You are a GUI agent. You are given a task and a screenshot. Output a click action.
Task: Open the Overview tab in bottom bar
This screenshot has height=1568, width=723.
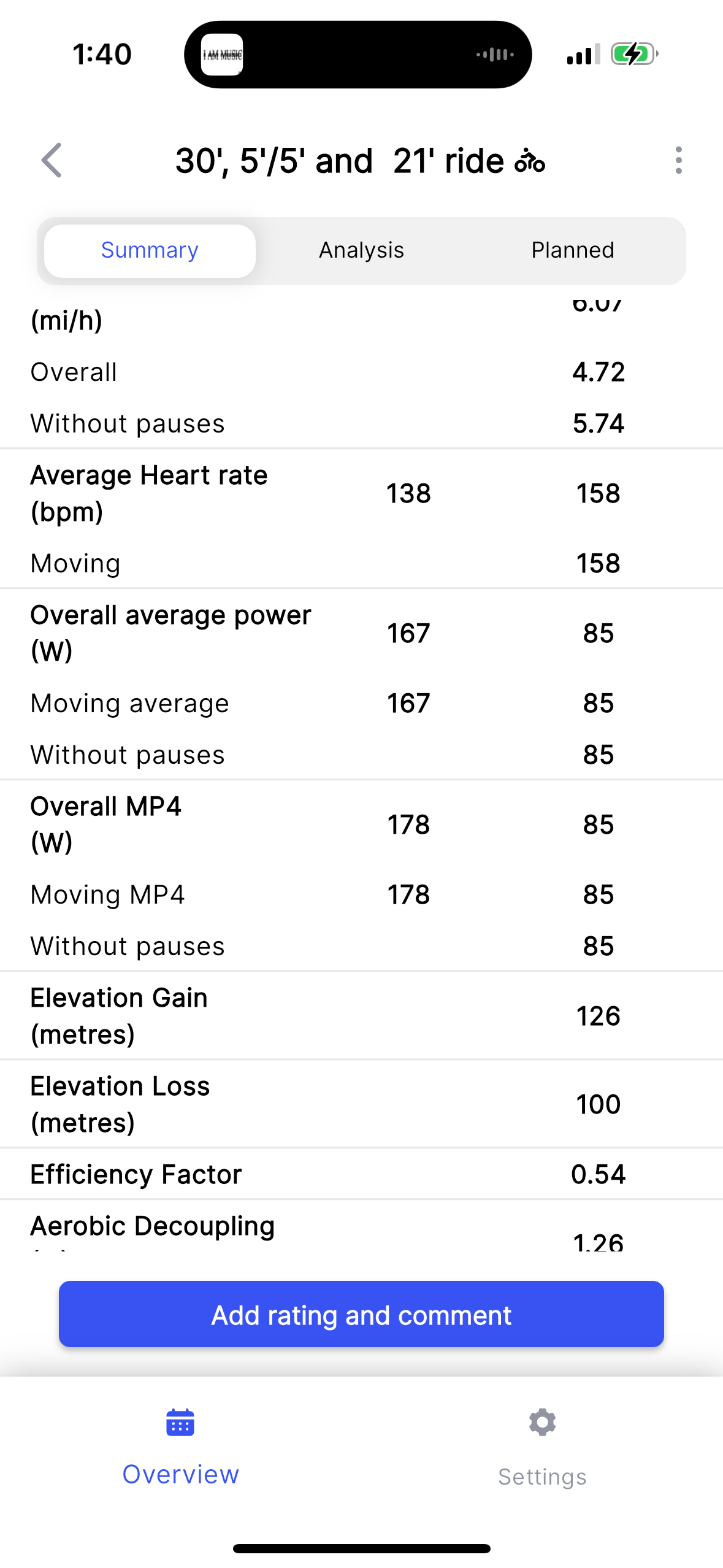180,1448
